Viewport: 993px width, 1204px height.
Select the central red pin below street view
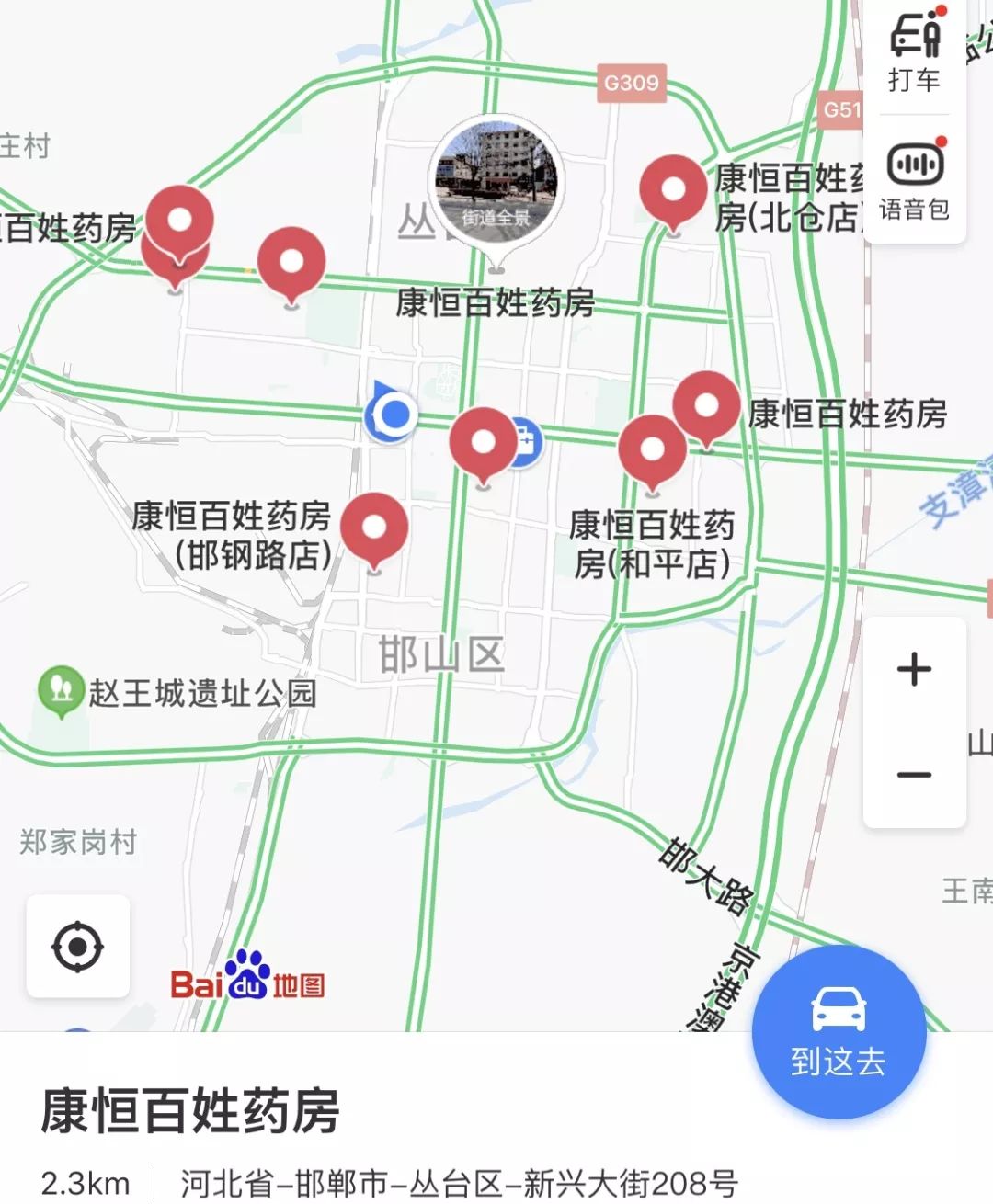click(484, 442)
